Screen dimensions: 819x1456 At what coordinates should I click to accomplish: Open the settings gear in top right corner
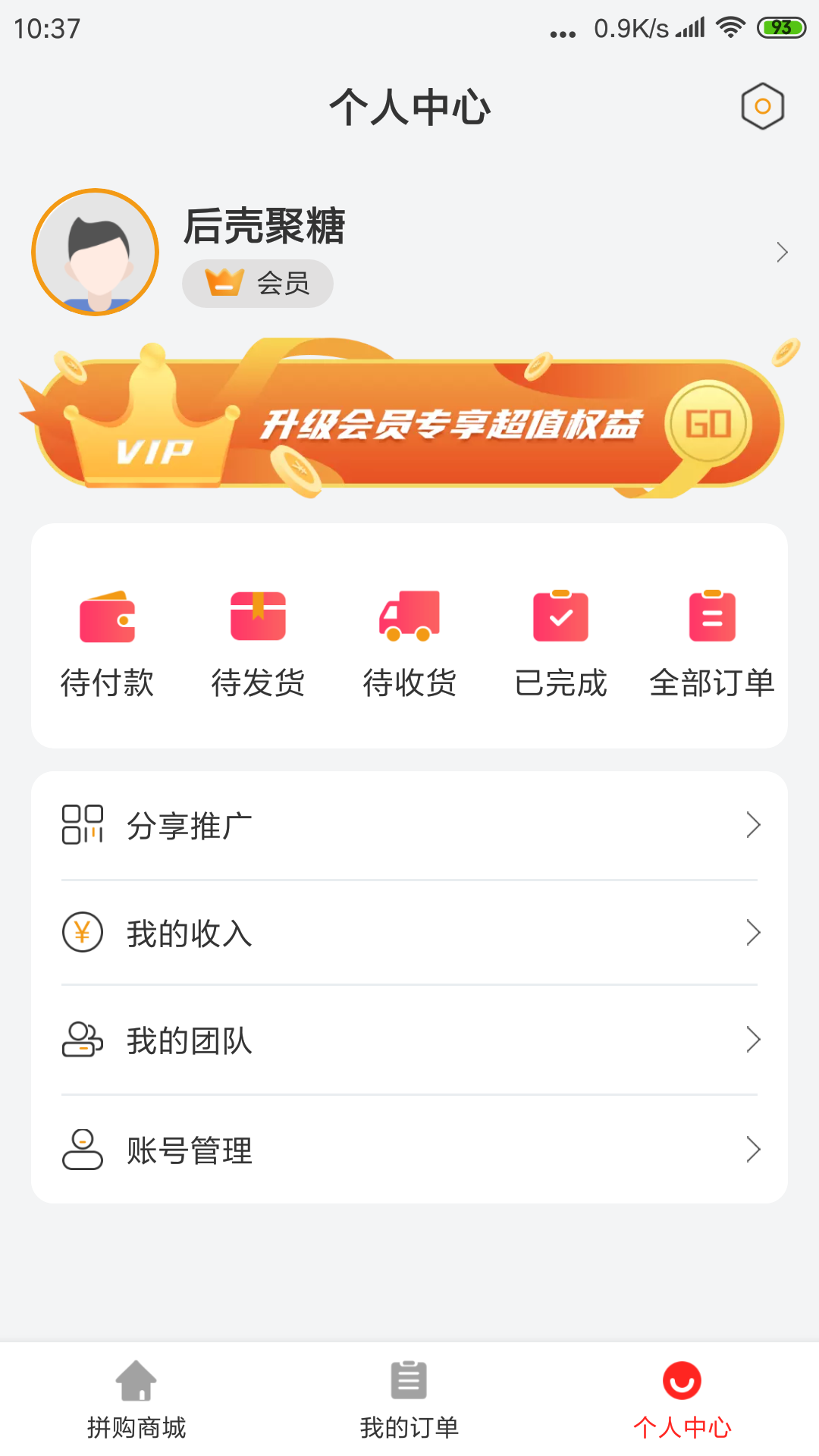coord(763,106)
